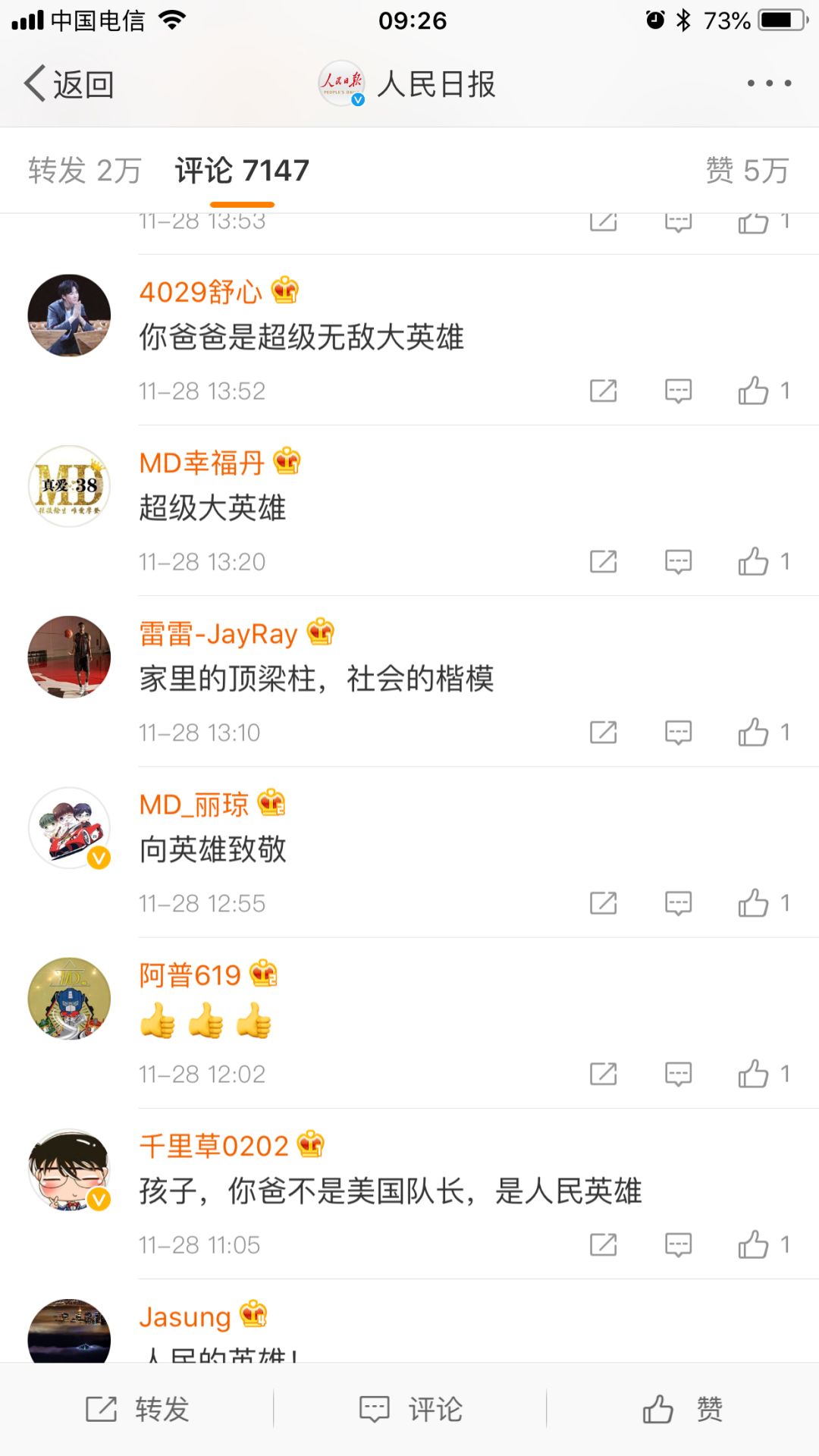The height and width of the screenshot is (1456, 819).
Task: Reply to MD幸福丹's comment
Action: pyautogui.click(x=678, y=561)
